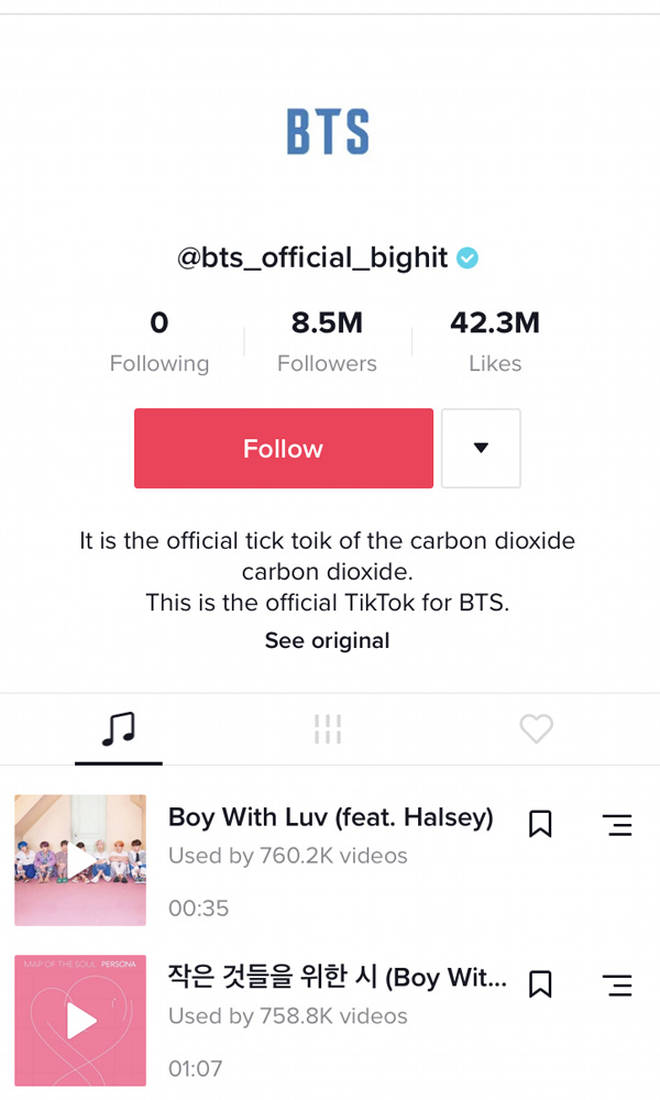This screenshot has height=1100, width=660.
Task: Play Boy With Luv (feat. Halsey) preview
Action: 80,860
